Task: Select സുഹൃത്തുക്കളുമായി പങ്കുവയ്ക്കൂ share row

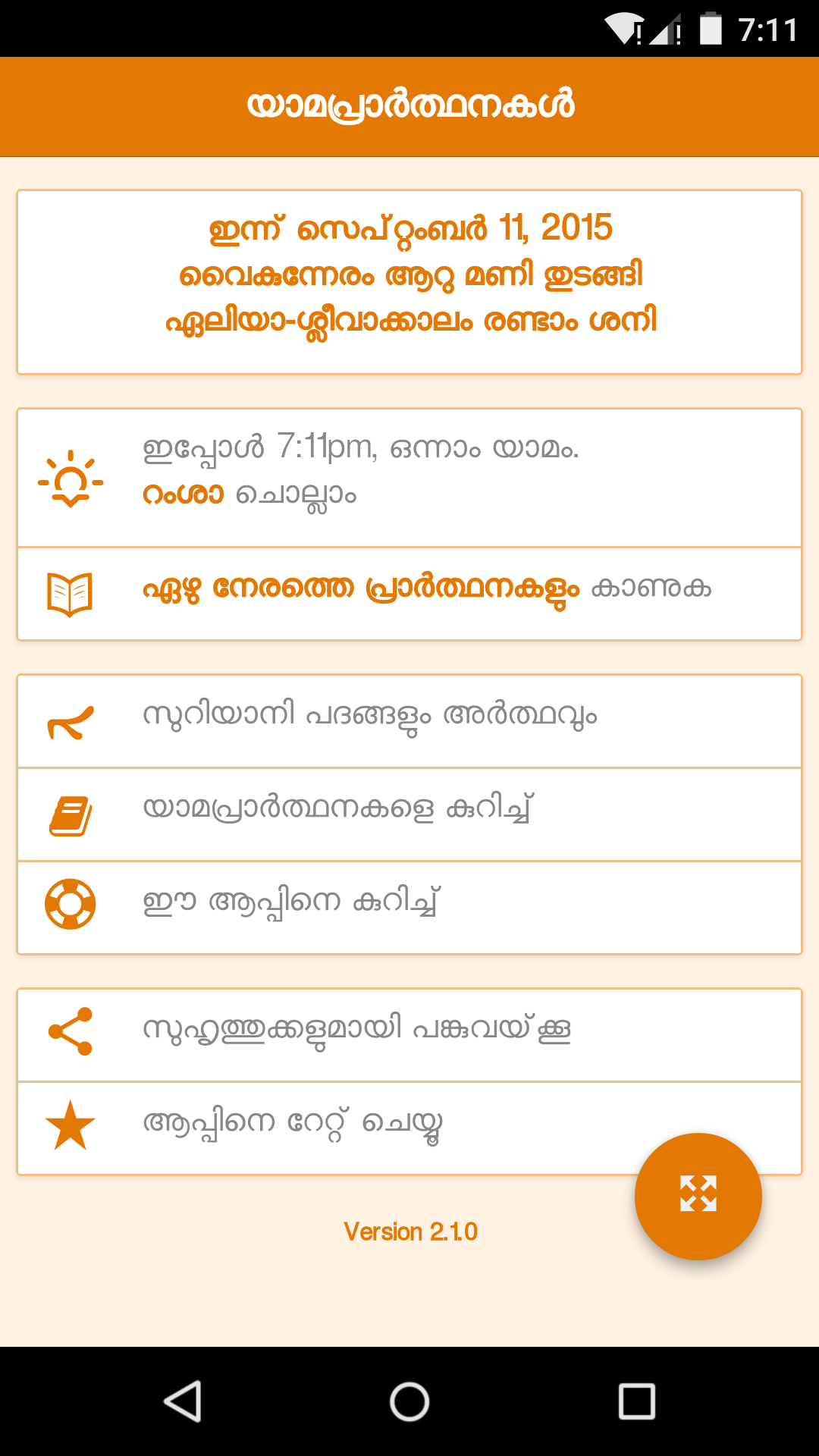Action: (x=409, y=1034)
